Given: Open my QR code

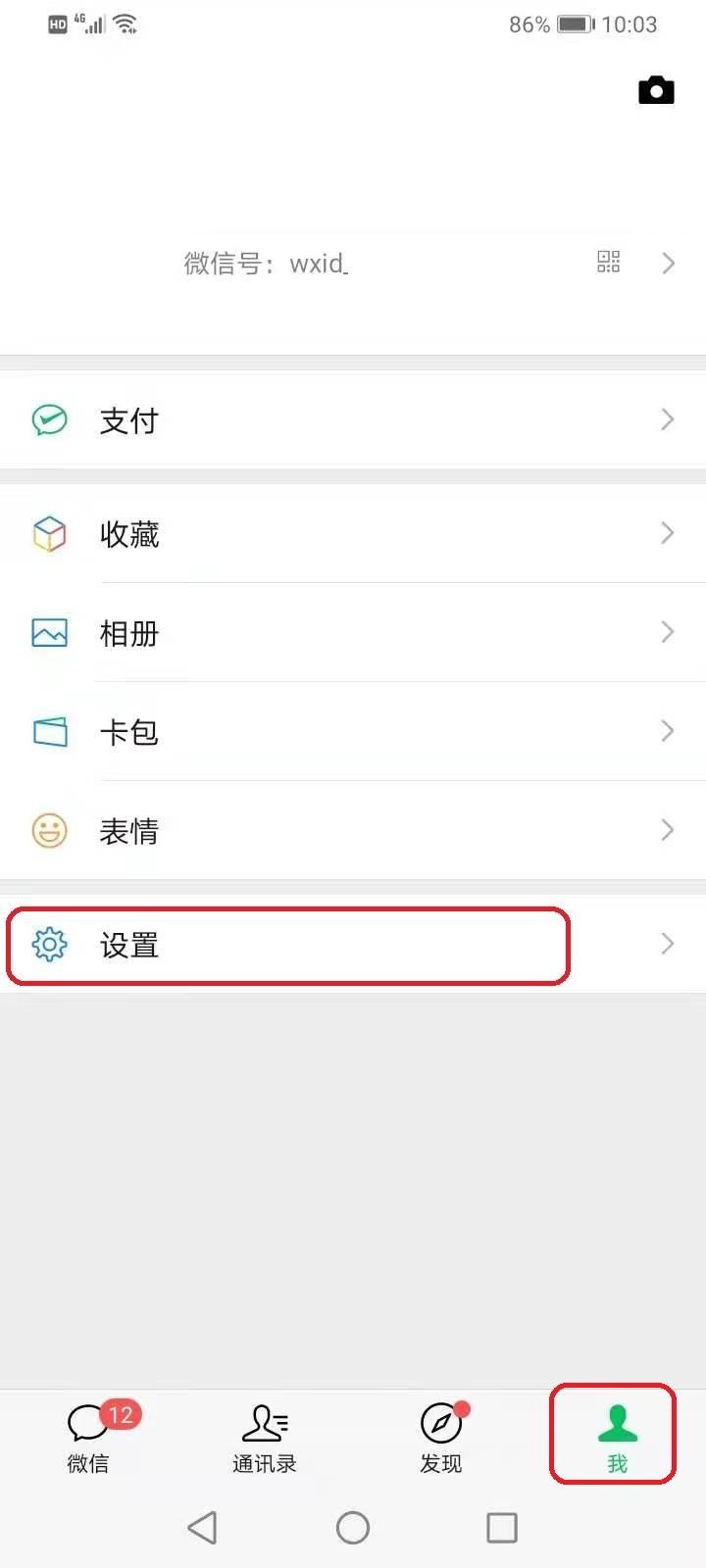Looking at the screenshot, I should 608,262.
